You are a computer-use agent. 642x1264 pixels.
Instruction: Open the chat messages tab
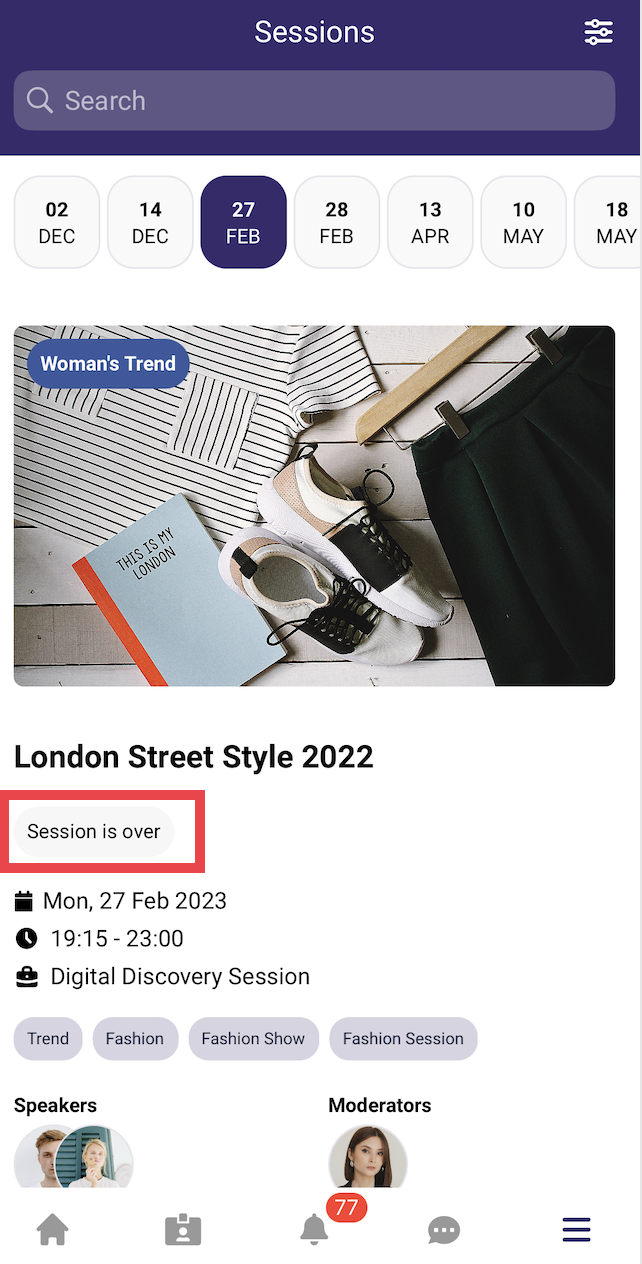pos(444,1229)
